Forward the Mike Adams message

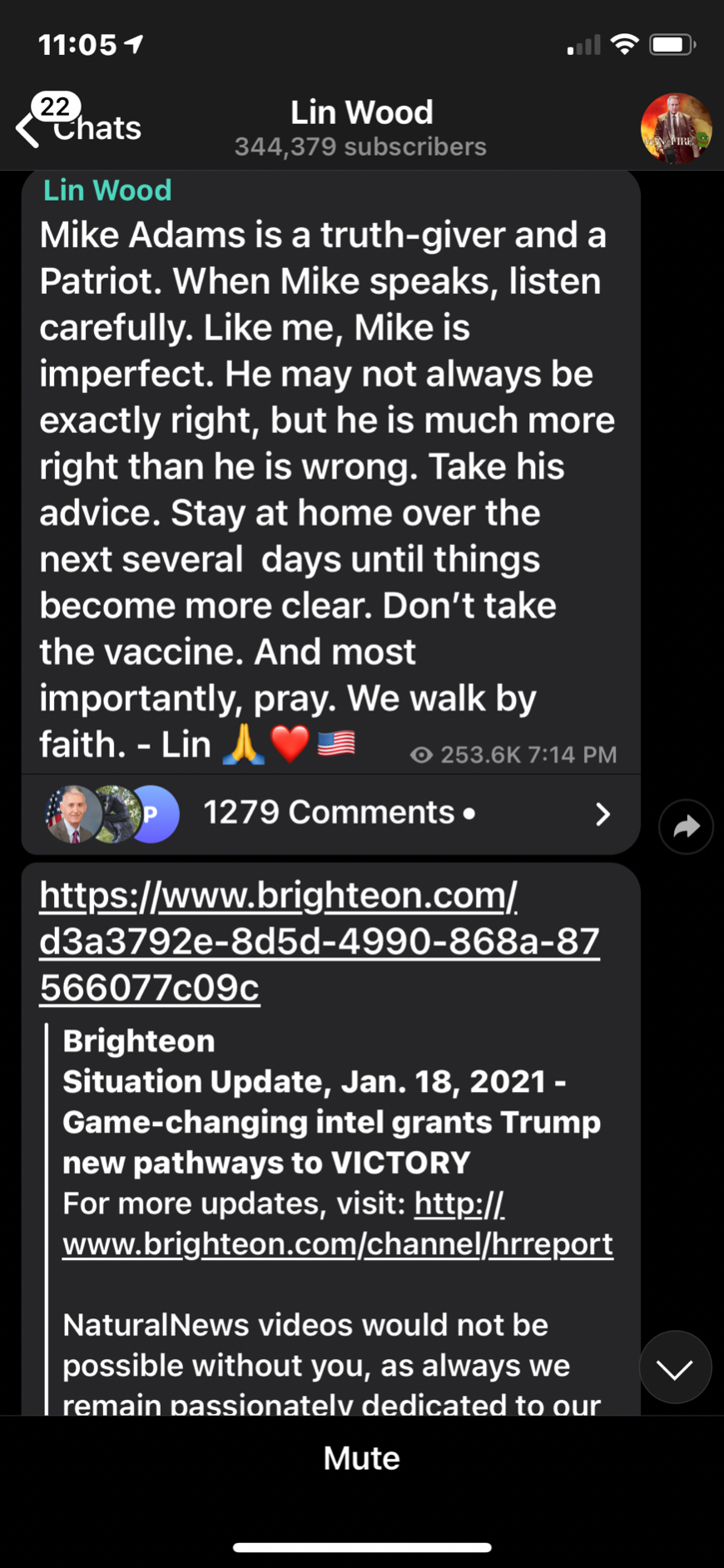click(x=686, y=826)
